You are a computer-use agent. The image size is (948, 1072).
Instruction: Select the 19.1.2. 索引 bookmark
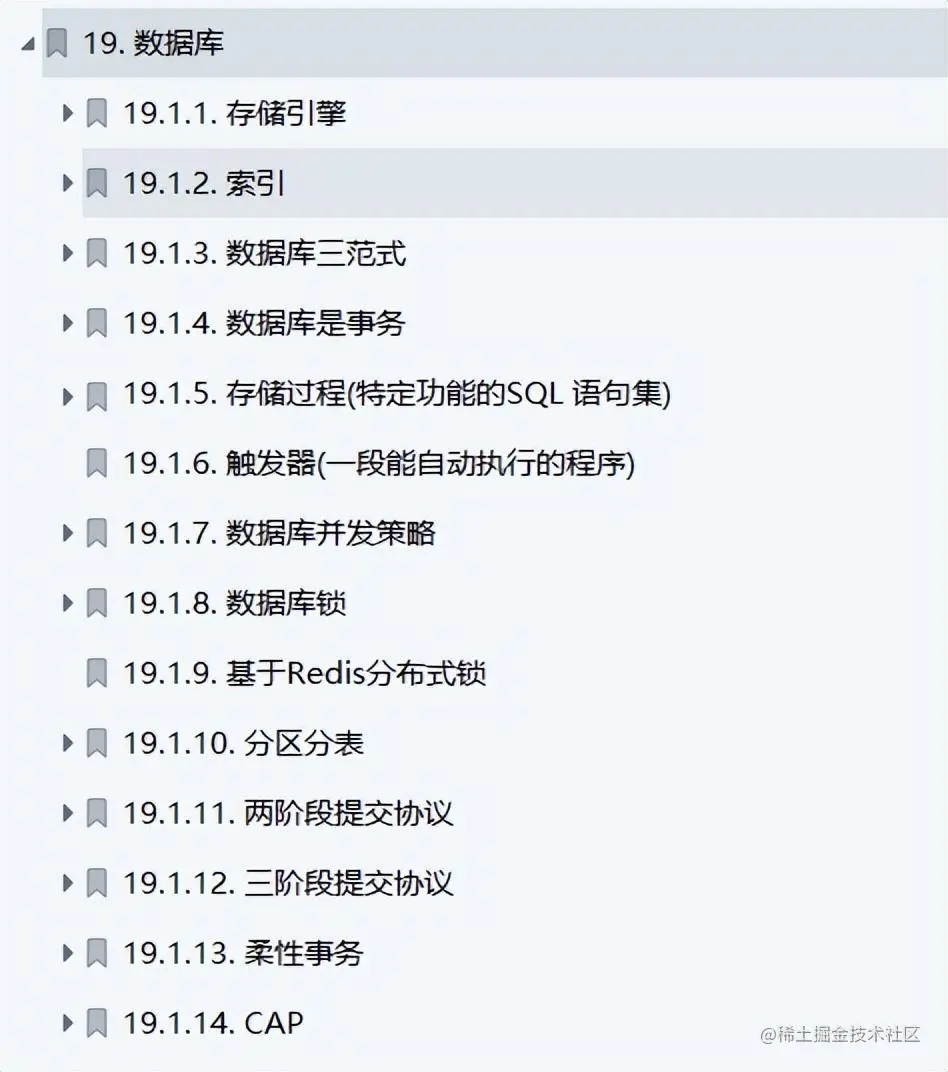pos(204,183)
